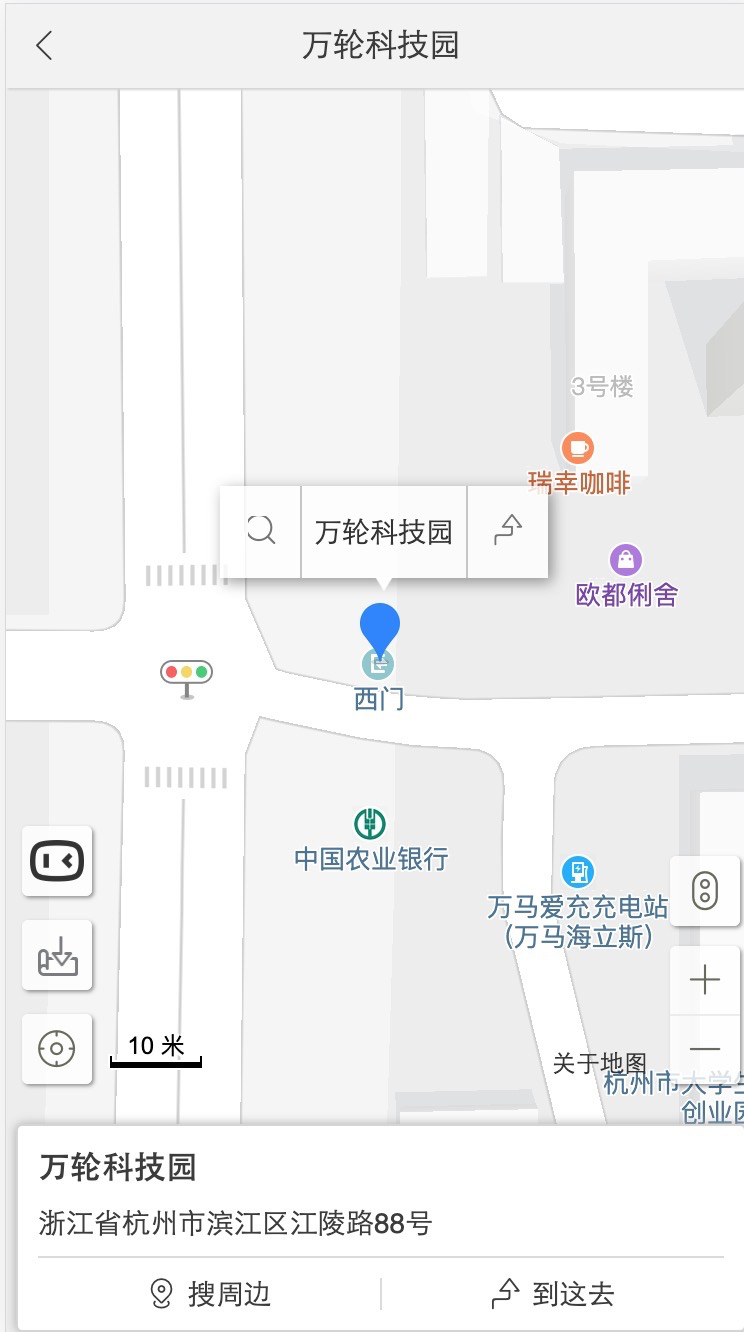Open 关于地图 link
744x1332 pixels.
pos(599,1063)
